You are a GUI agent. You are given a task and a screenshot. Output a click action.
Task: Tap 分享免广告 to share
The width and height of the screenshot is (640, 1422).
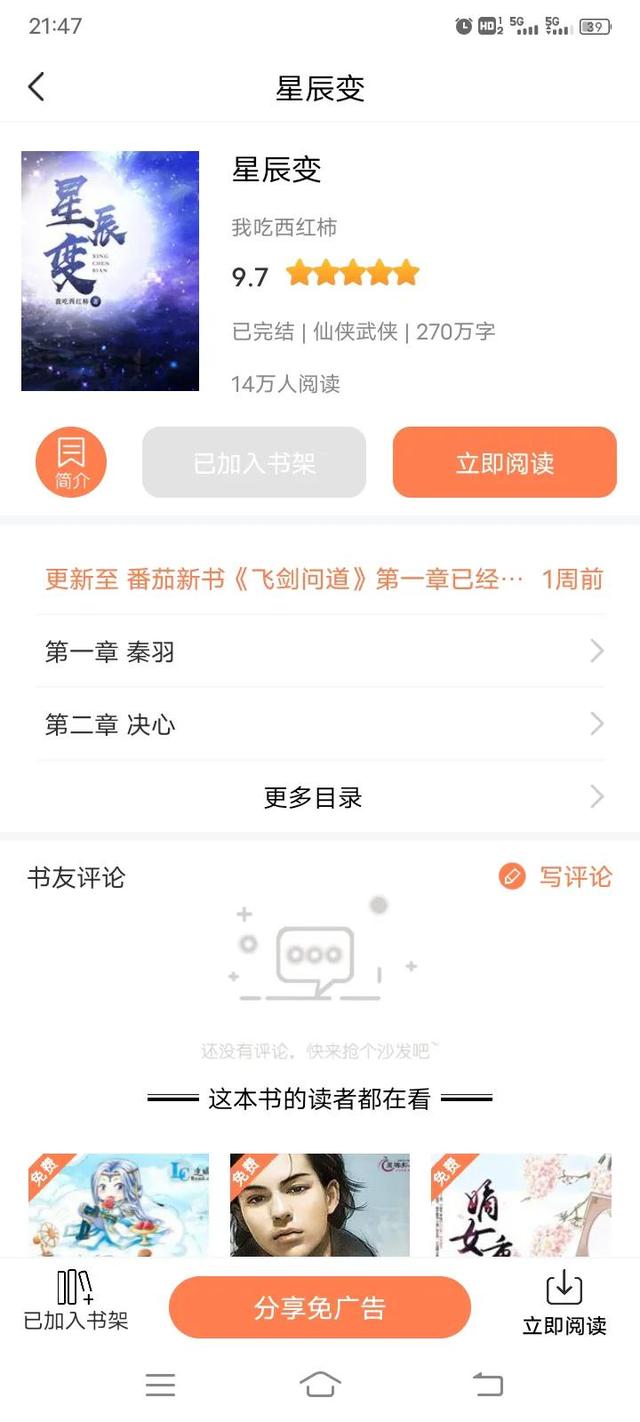319,1308
